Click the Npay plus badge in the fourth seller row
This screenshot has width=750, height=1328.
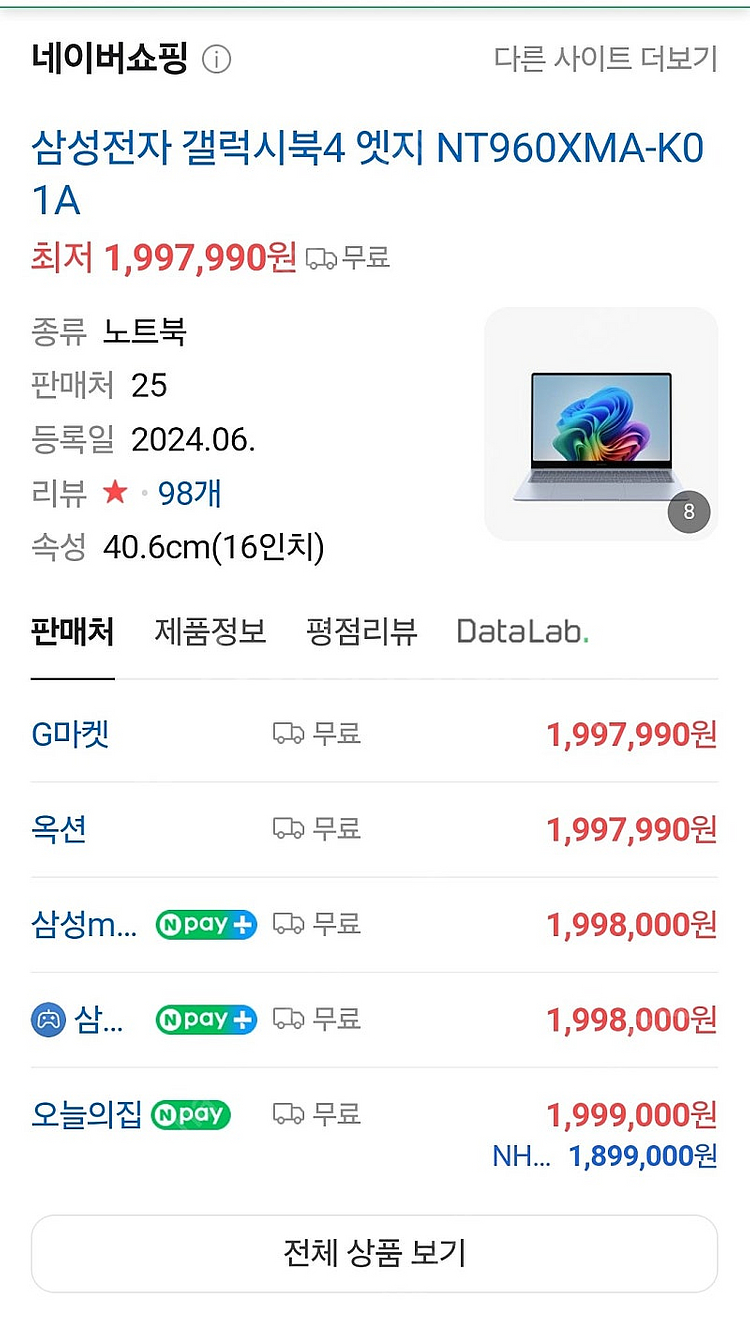coord(205,1019)
